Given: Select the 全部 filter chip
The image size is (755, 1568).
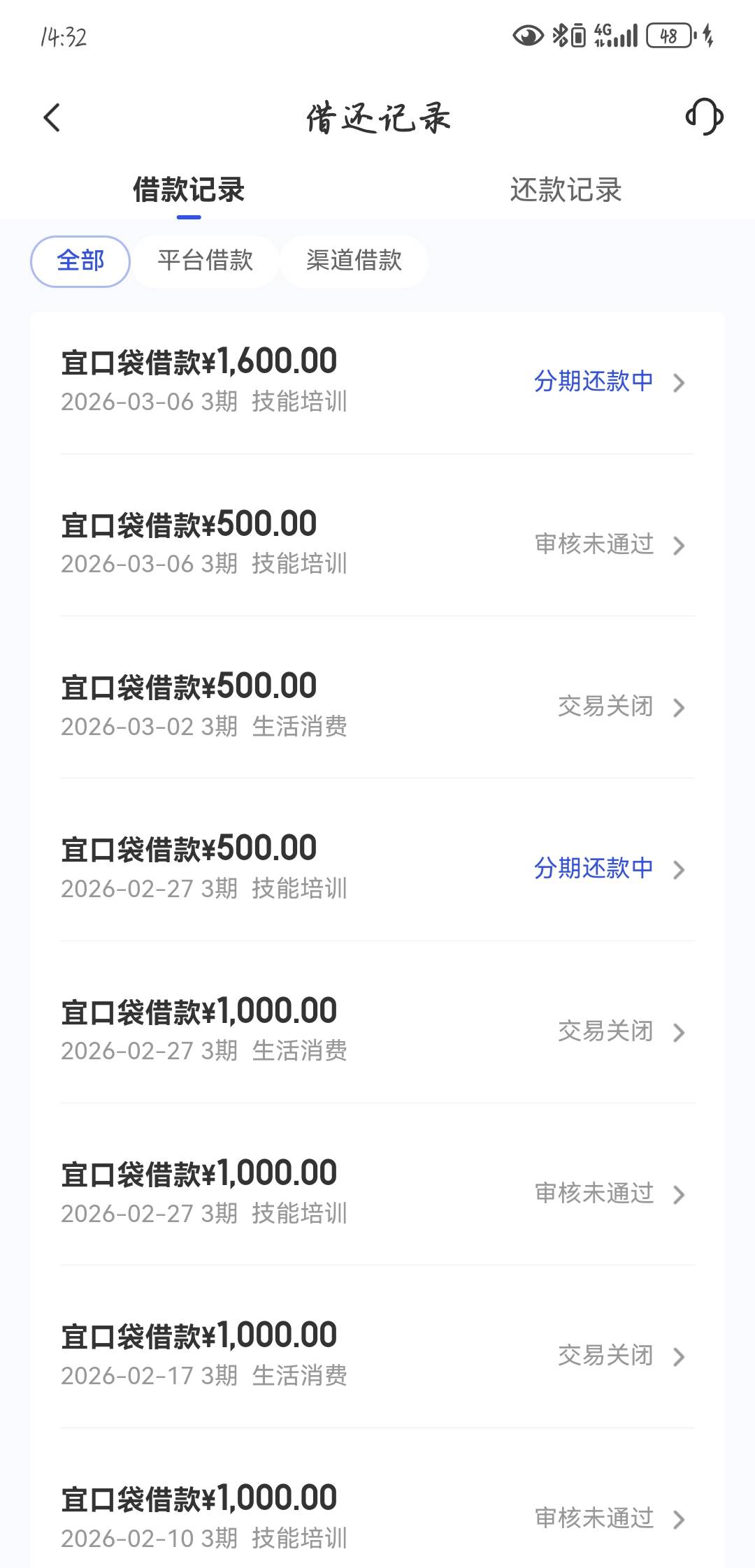Looking at the screenshot, I should [80, 261].
